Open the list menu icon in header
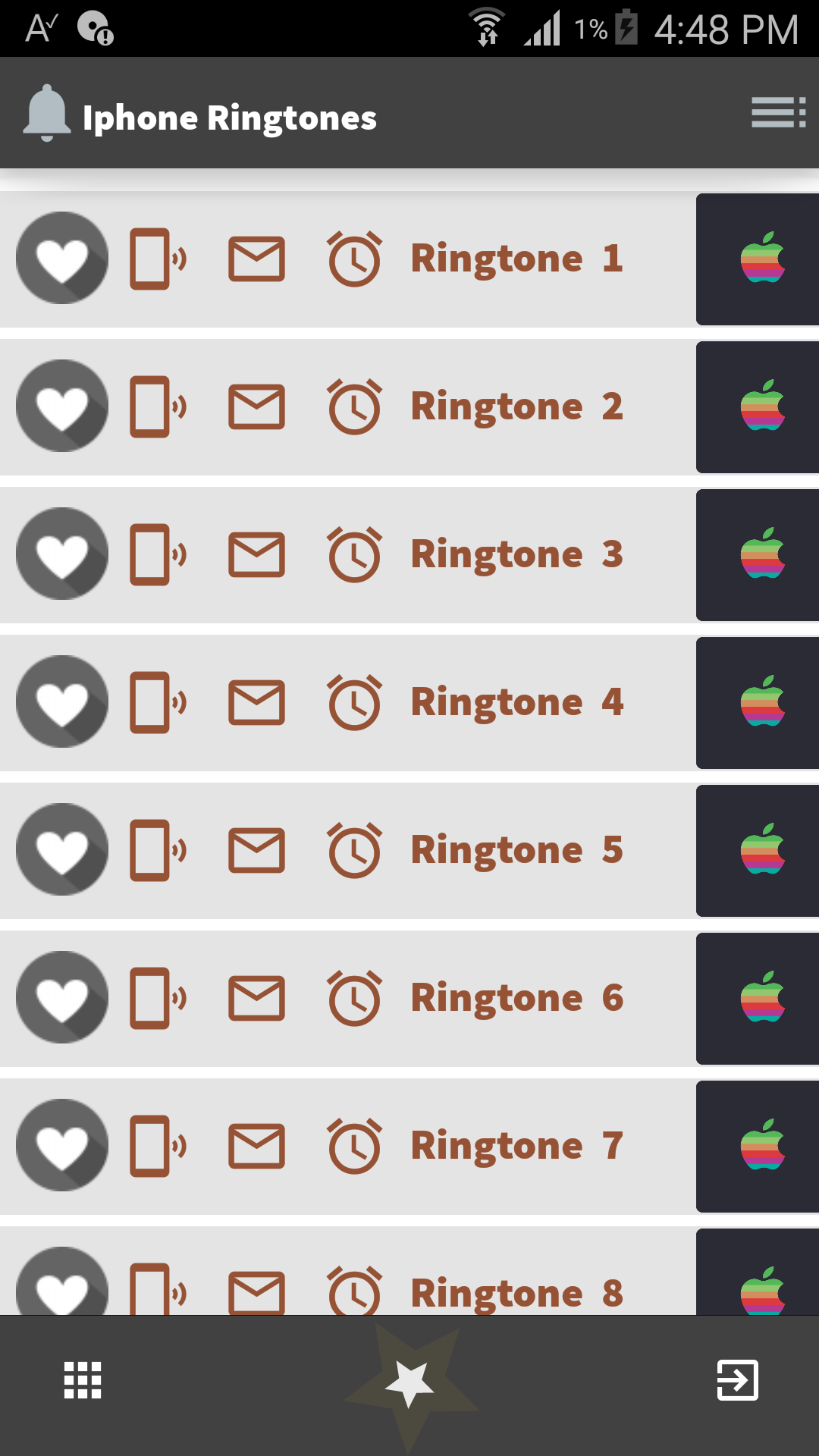The image size is (819, 1456). [779, 112]
